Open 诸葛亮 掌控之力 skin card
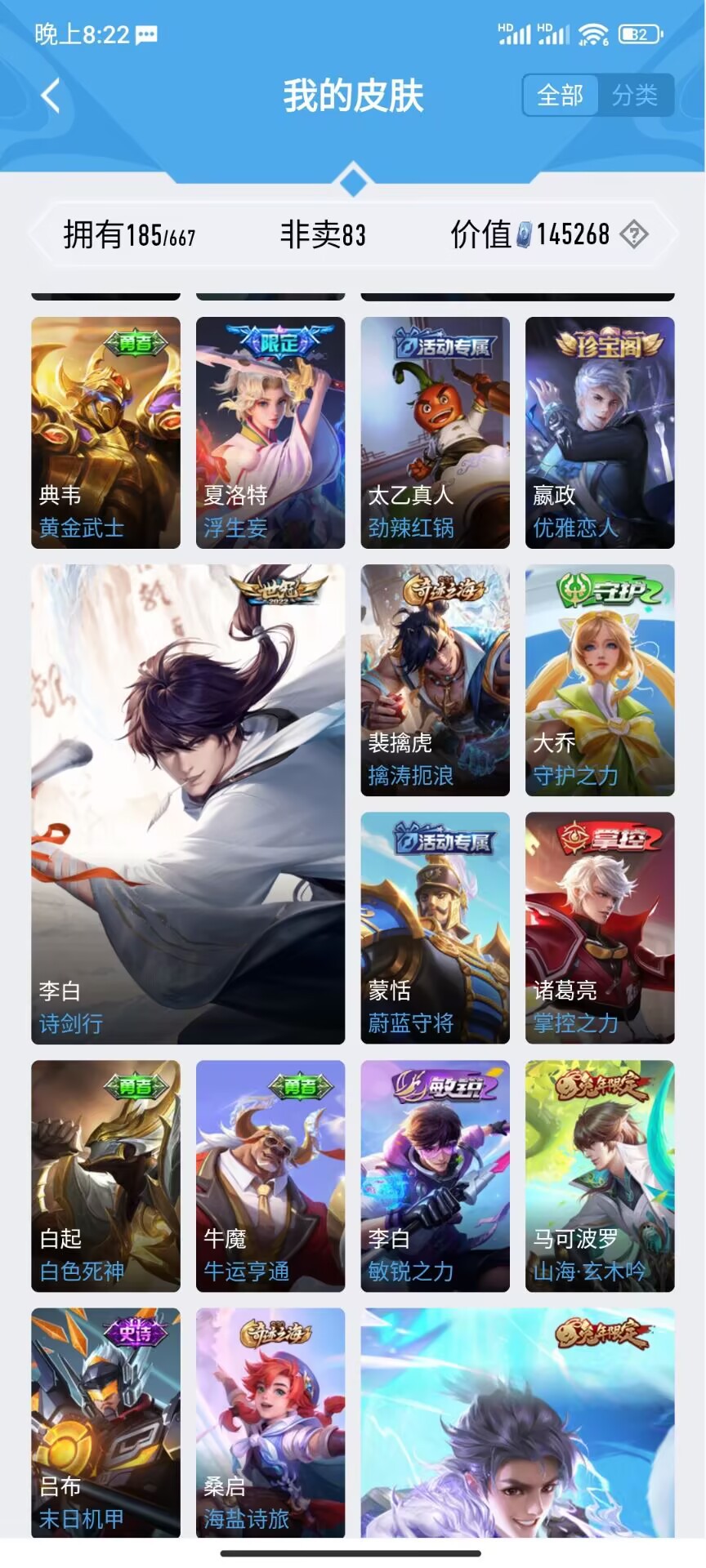 pyautogui.click(x=600, y=927)
